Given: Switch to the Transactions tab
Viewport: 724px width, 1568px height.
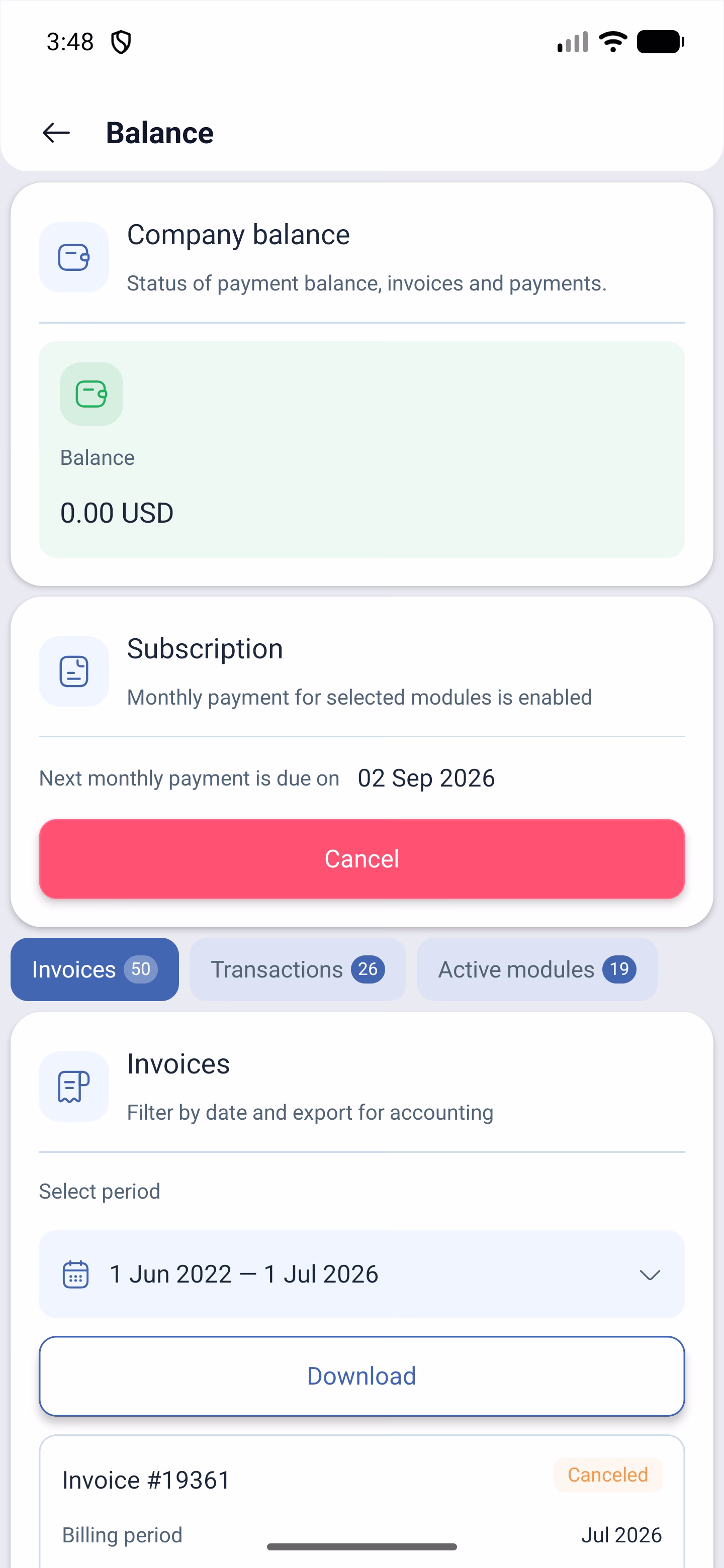Looking at the screenshot, I should 298,969.
